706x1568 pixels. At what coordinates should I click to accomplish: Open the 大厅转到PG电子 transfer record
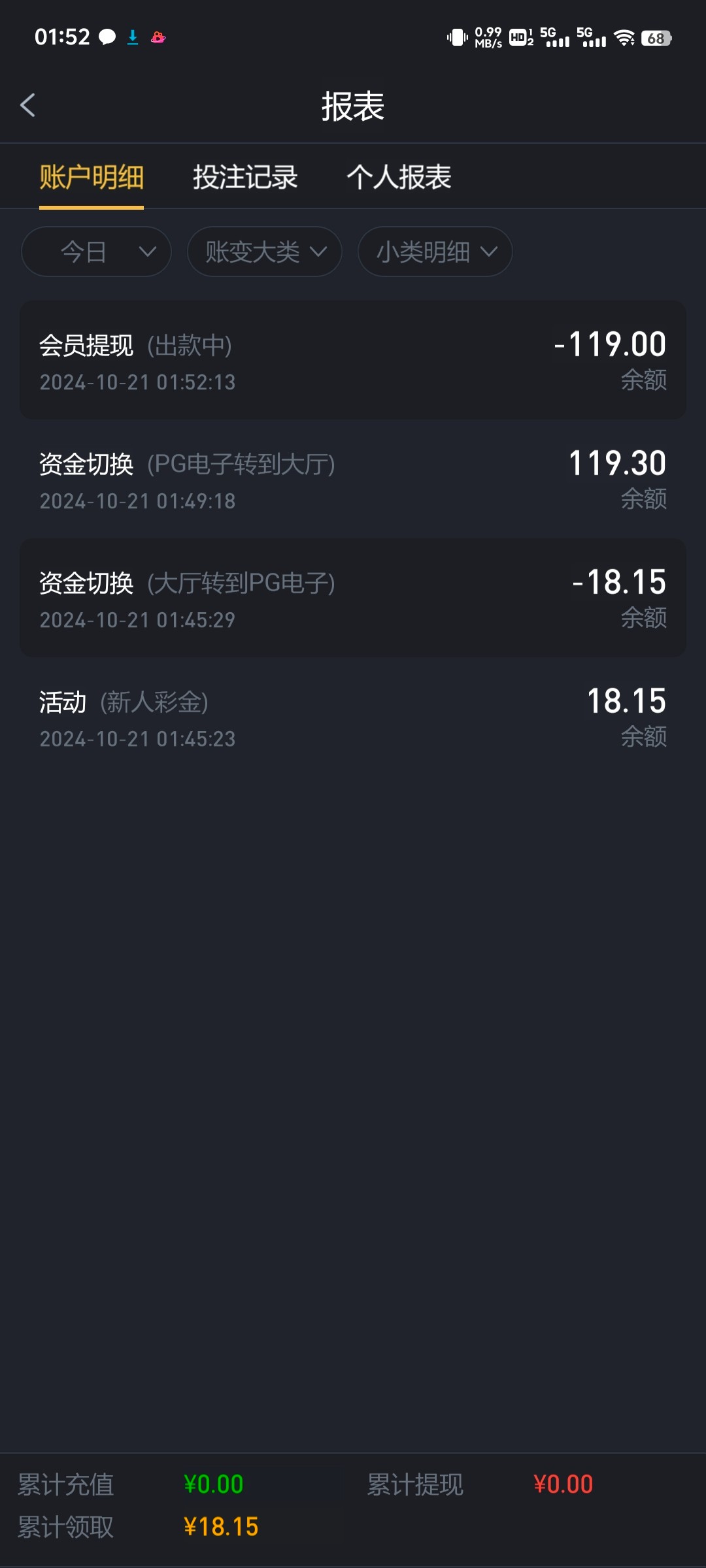(353, 598)
